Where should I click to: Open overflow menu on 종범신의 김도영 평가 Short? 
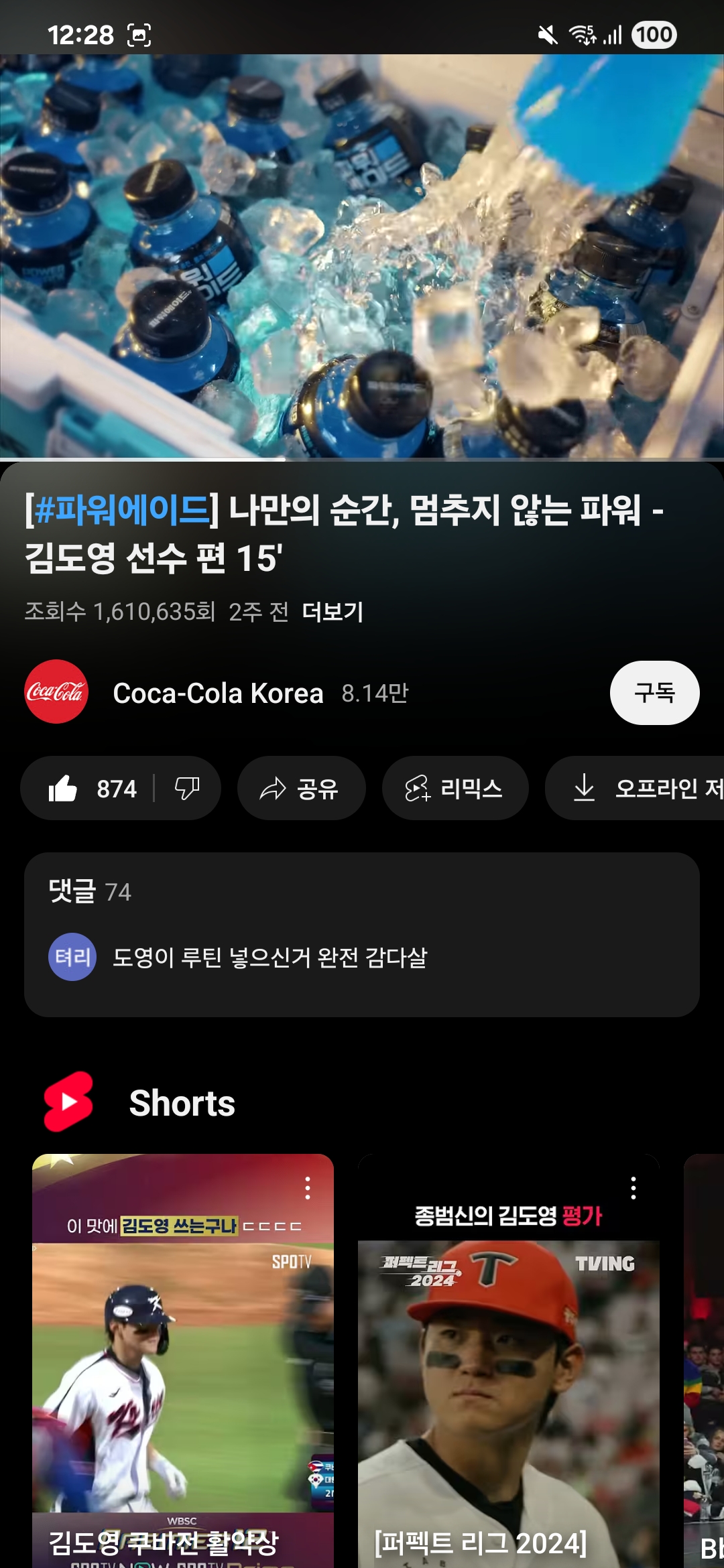[x=633, y=1188]
